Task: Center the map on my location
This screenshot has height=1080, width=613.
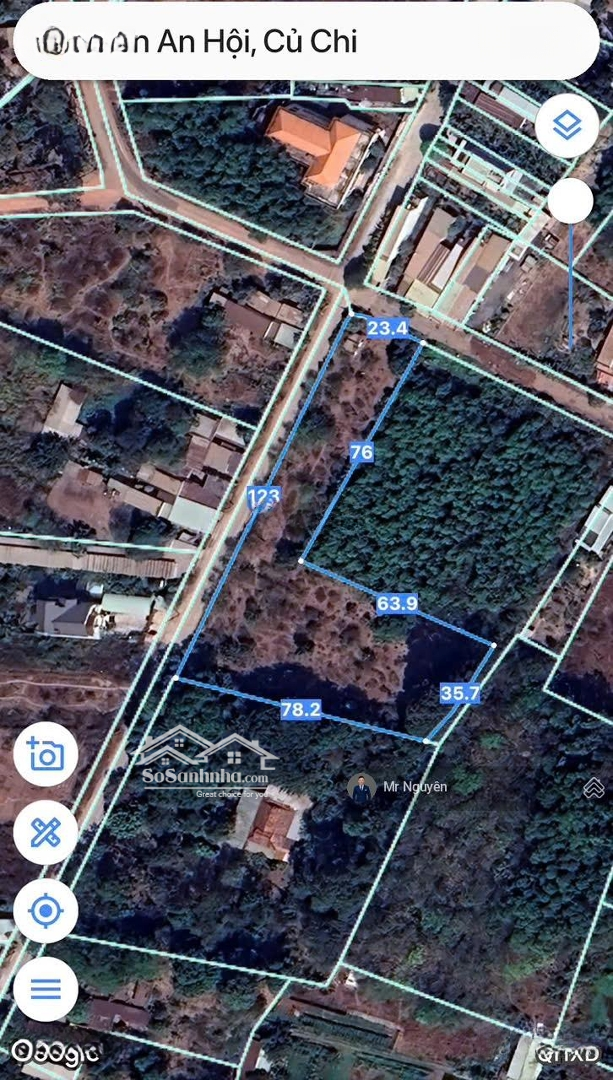Action: tap(46, 911)
